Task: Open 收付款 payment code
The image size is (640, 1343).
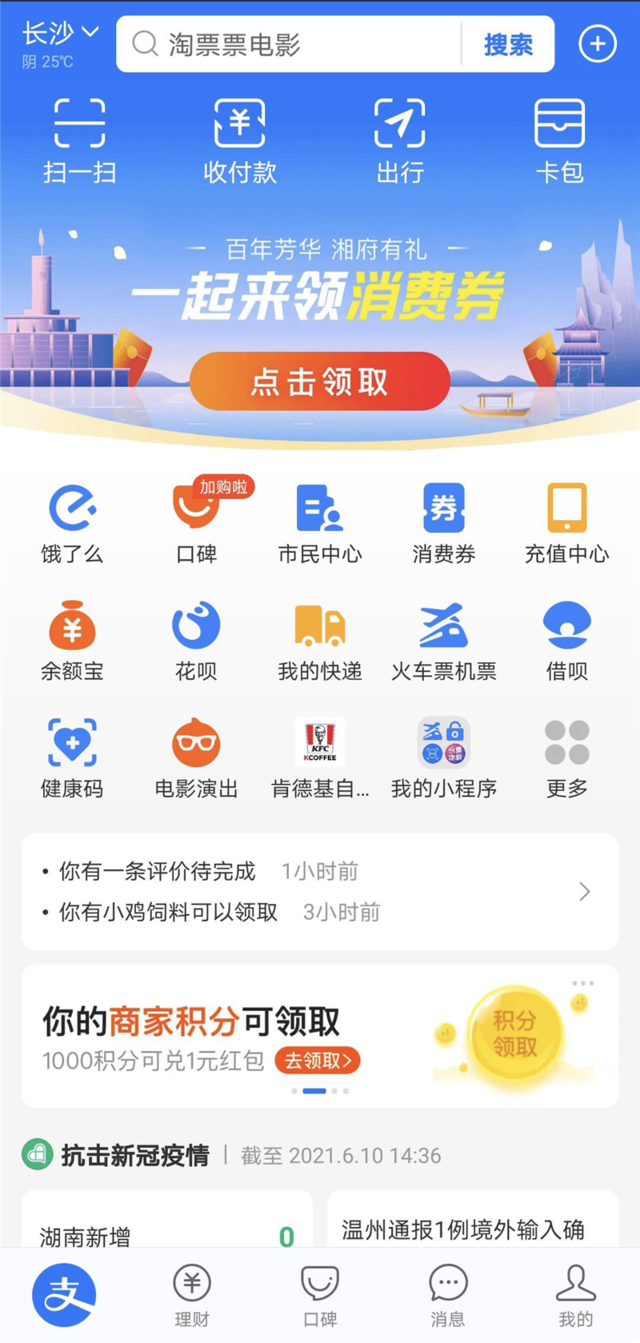Action: pyautogui.click(x=240, y=141)
